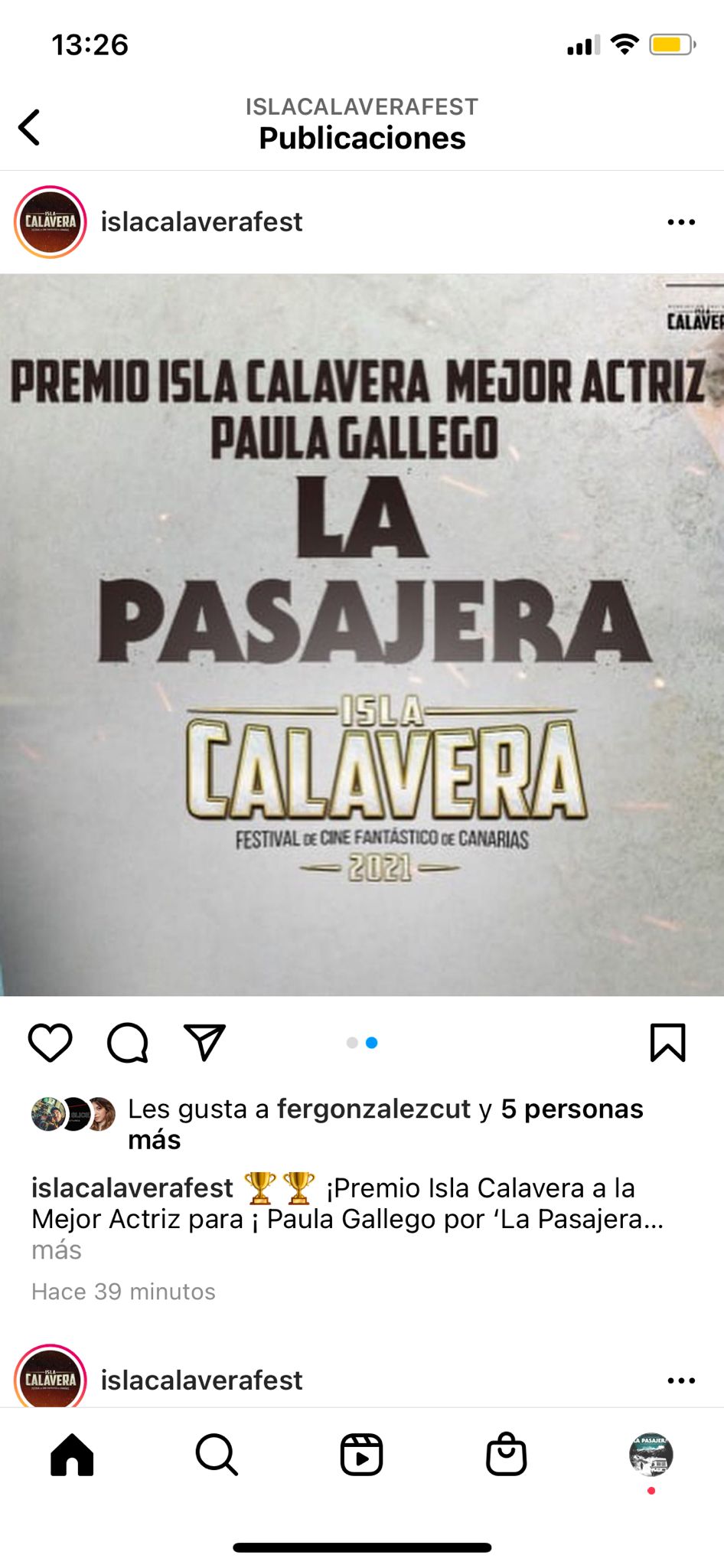The width and height of the screenshot is (724, 1568).
Task: Expand caption by tapping 'más'
Action: coord(57,1249)
